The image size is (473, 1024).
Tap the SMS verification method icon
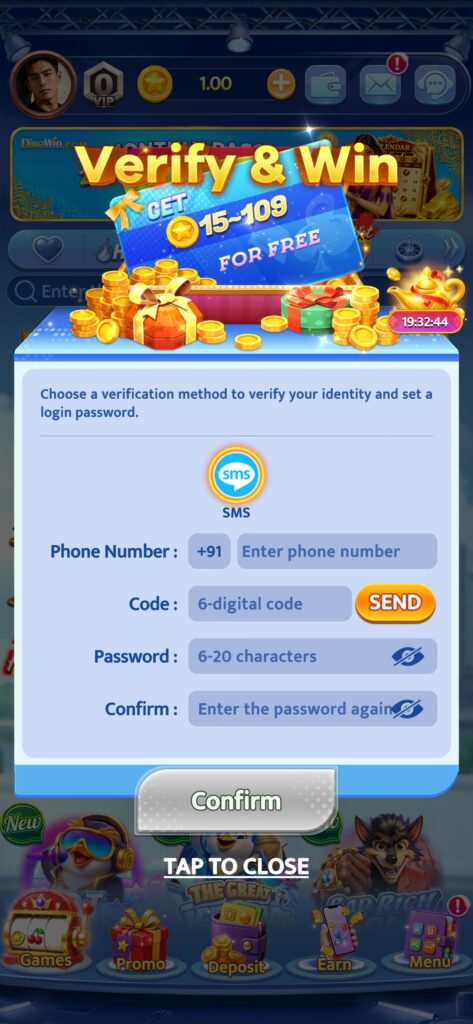pyautogui.click(x=236, y=475)
